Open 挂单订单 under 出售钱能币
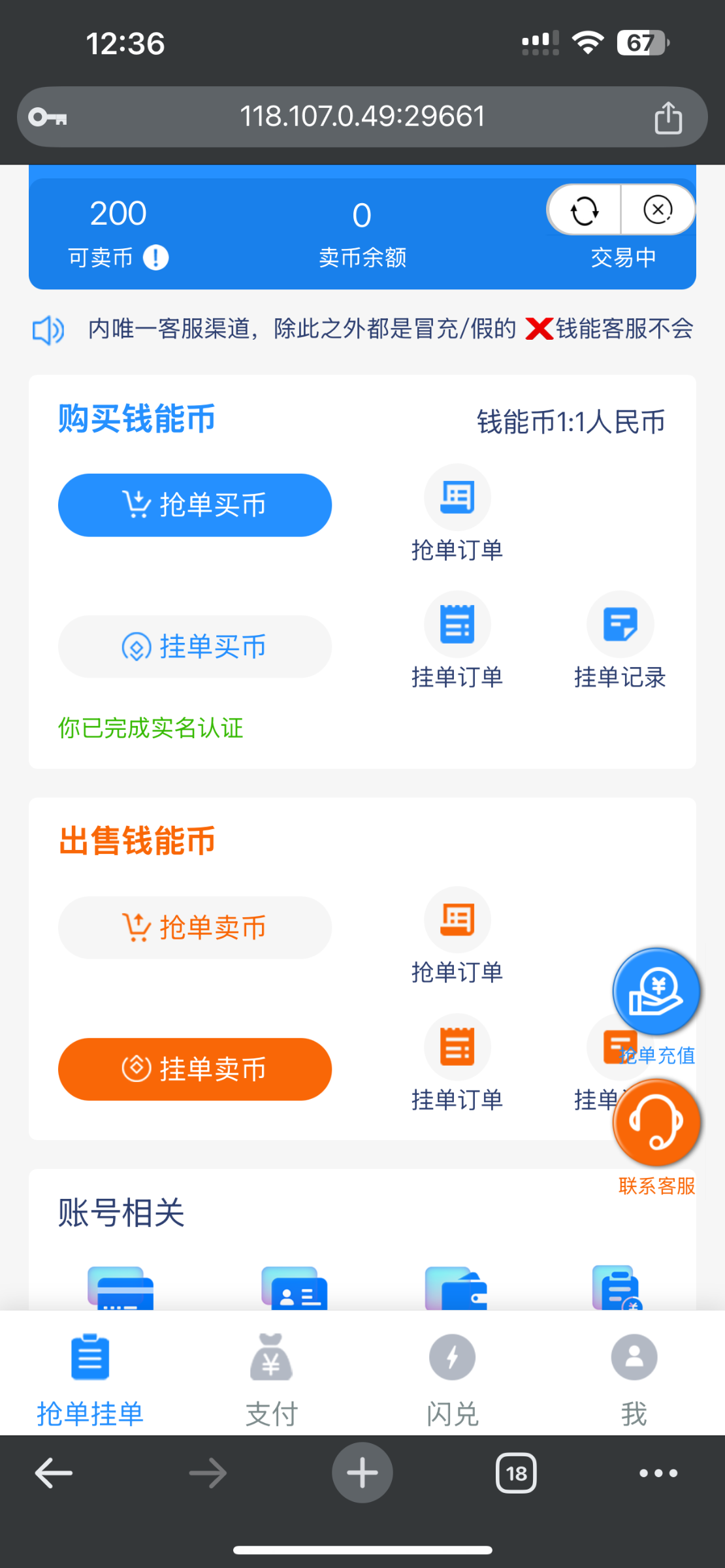 (457, 1063)
